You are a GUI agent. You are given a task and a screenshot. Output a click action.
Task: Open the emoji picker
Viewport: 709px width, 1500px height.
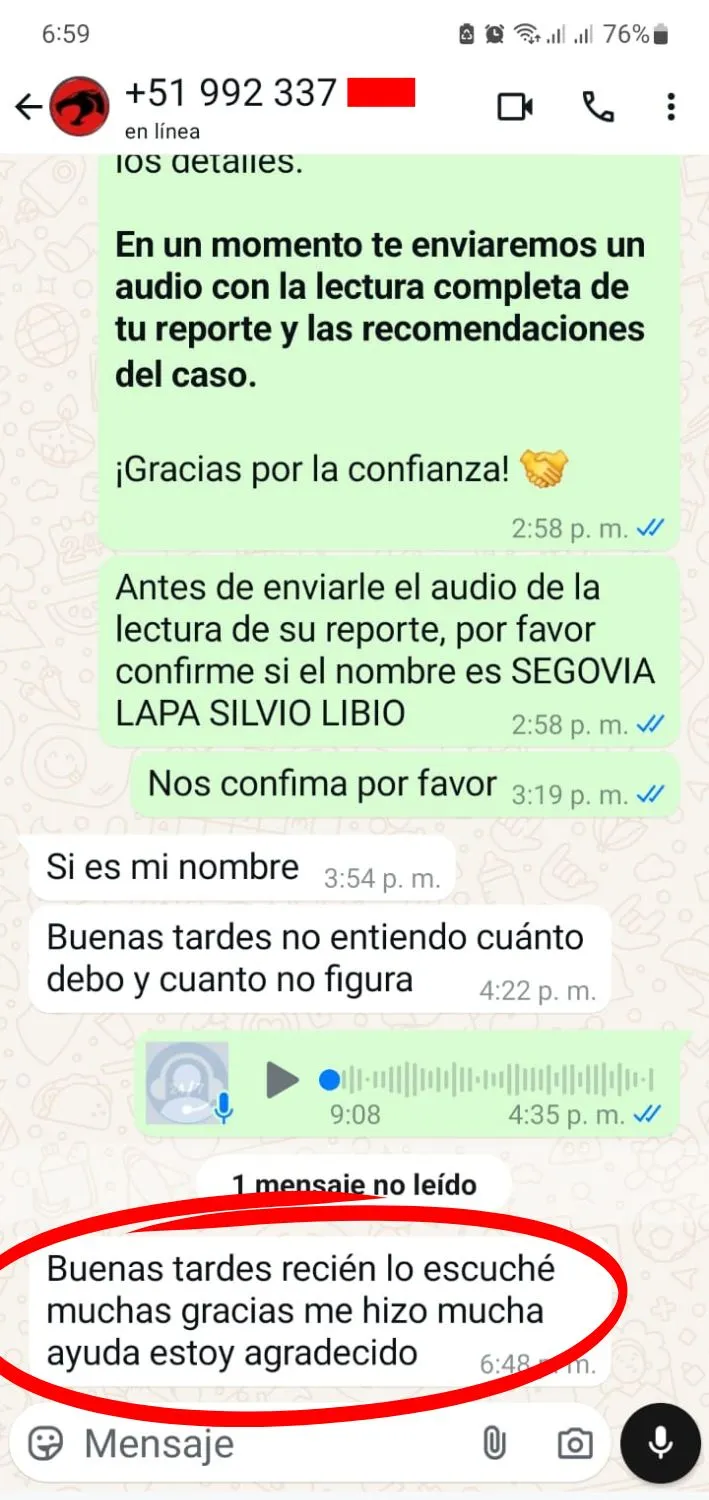click(x=46, y=1443)
